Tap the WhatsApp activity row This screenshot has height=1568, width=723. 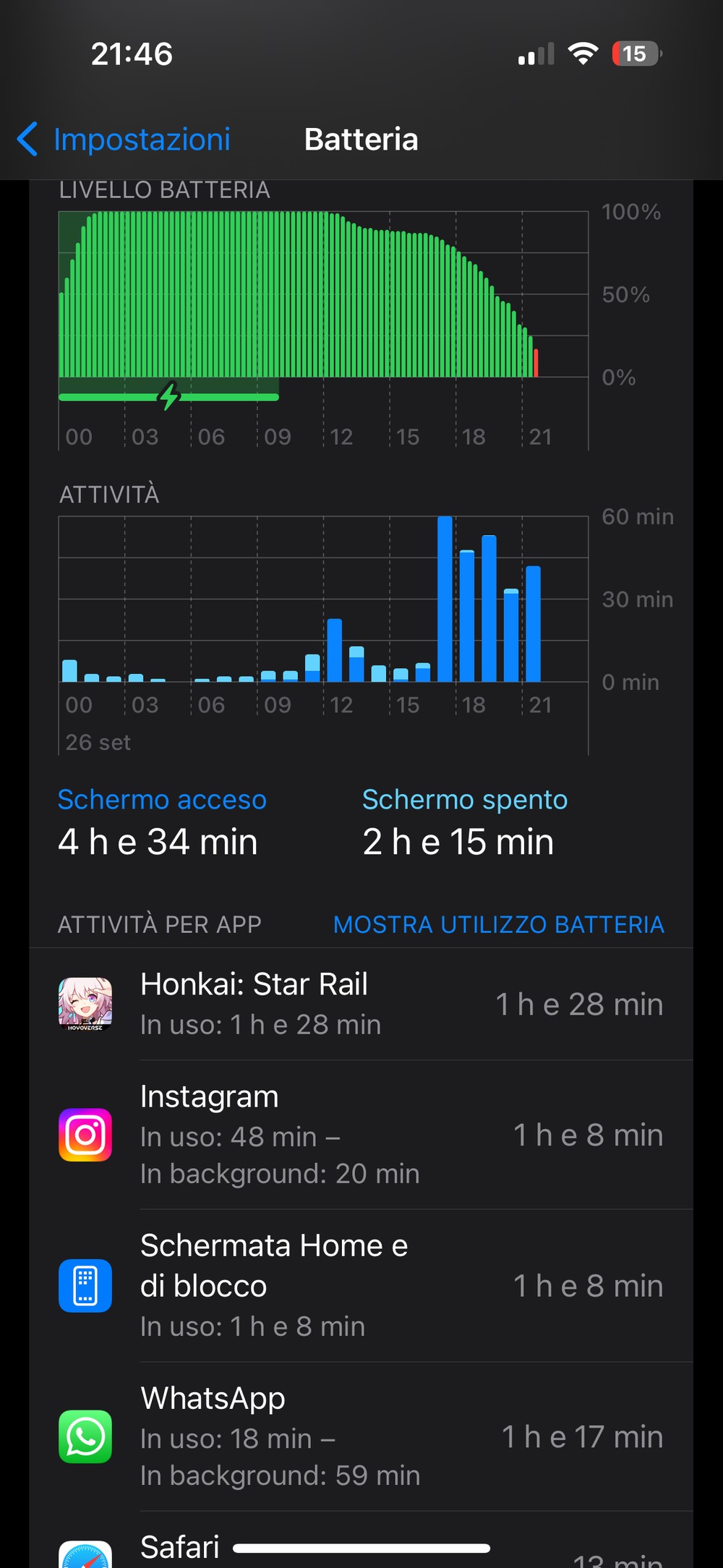pos(361,1436)
